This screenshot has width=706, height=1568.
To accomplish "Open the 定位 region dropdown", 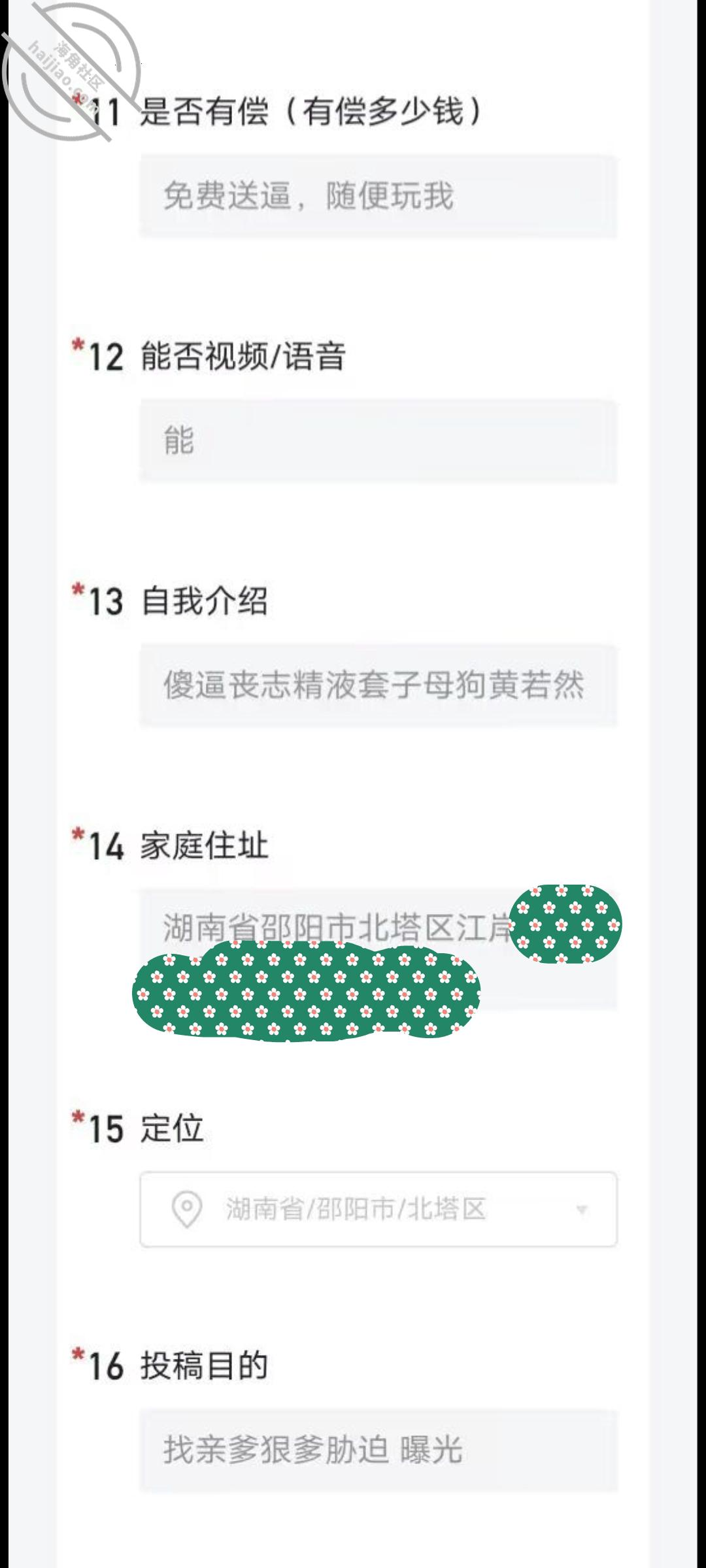I will 378,1209.
